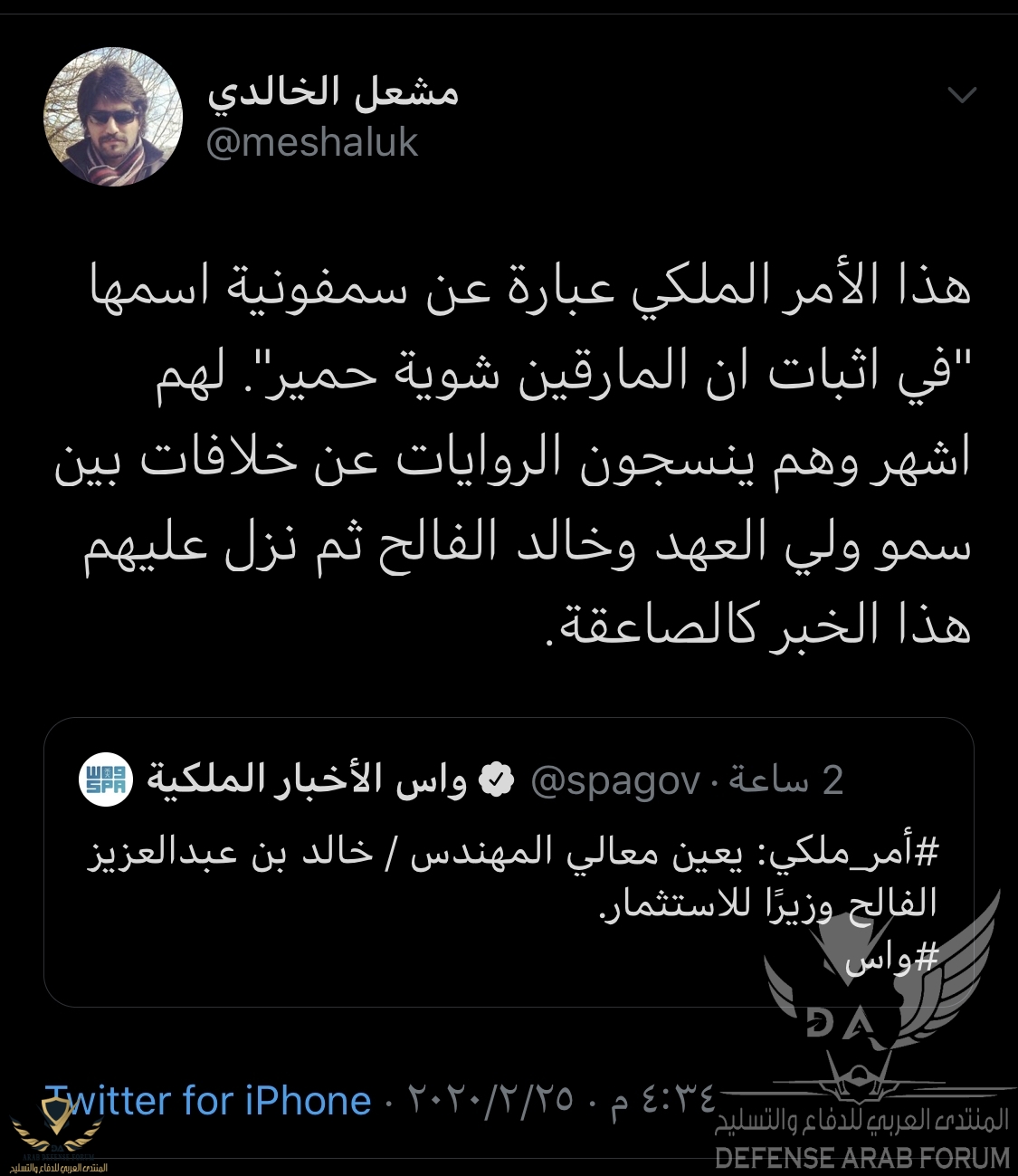
Task: Open the tweet options chevron menu
Action: coord(961,95)
